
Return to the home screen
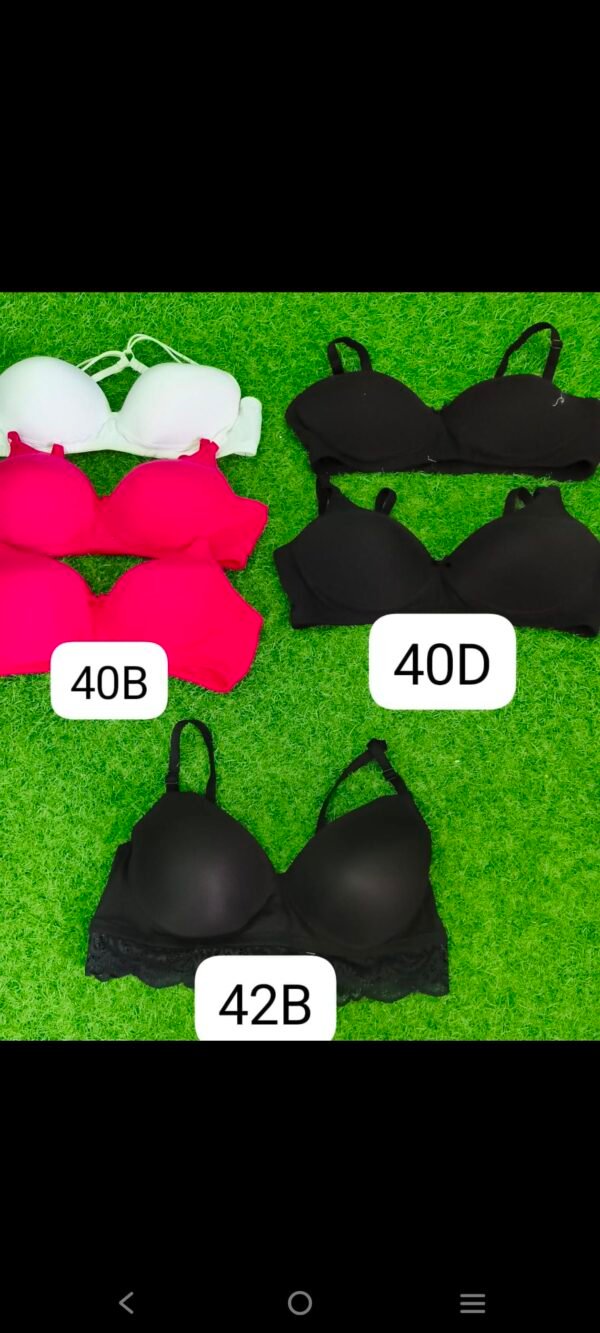coord(299,1302)
